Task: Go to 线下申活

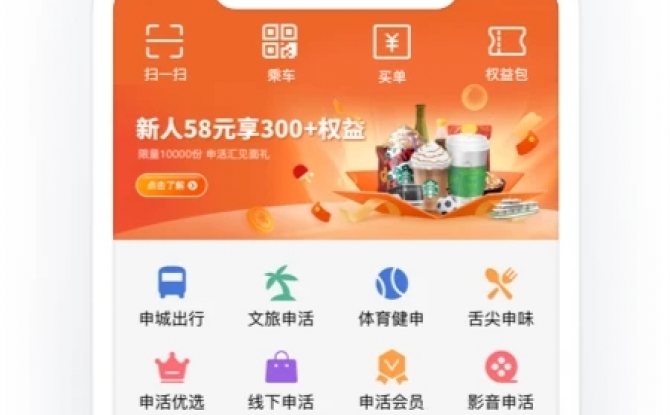Action: pyautogui.click(x=281, y=380)
